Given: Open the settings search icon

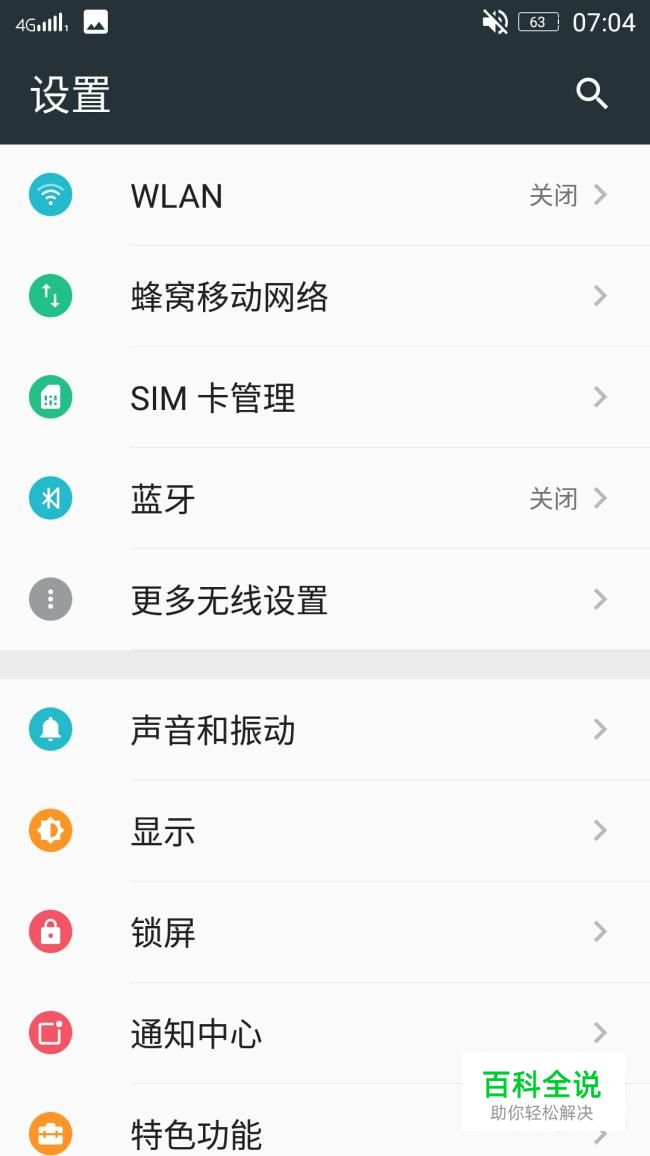Looking at the screenshot, I should coord(592,94).
